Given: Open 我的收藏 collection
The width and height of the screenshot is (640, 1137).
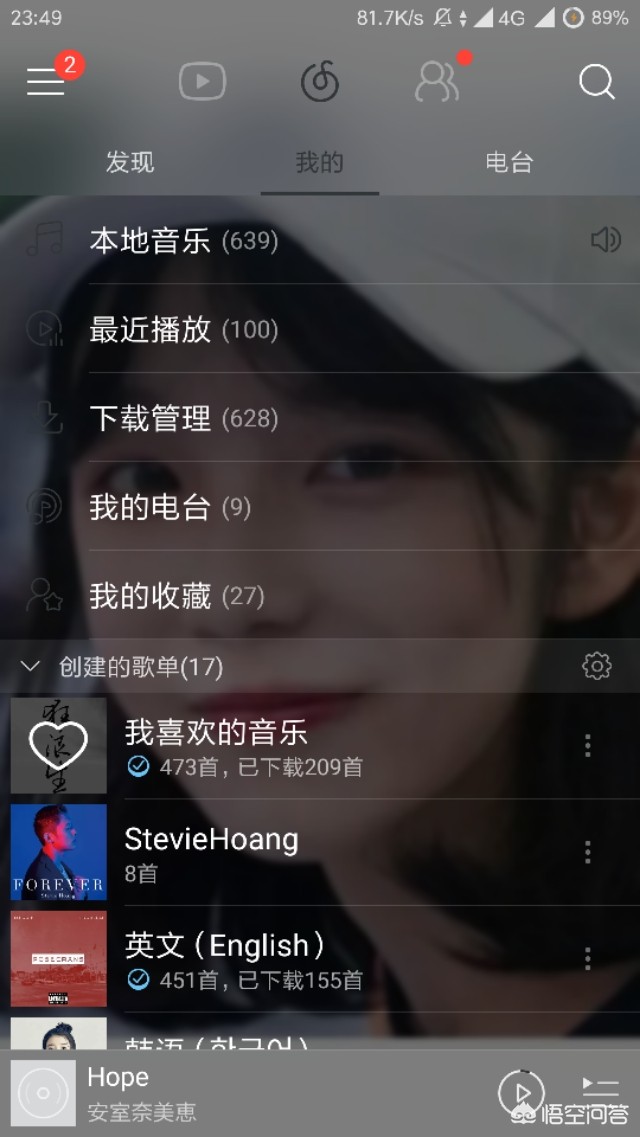Looking at the screenshot, I should [176, 597].
